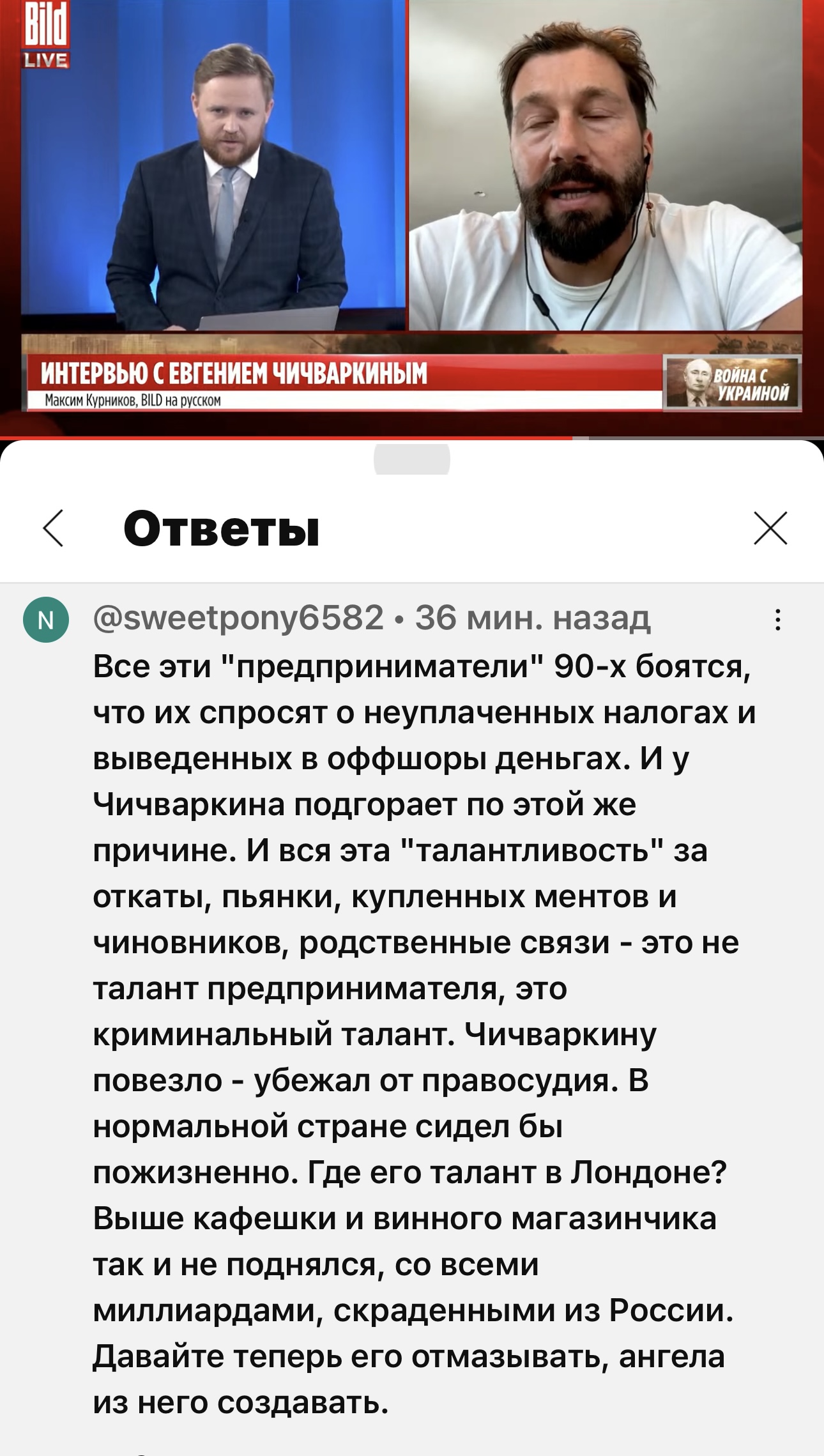Tap the video player to show controls
This screenshot has height=1456, width=824.
[x=412, y=218]
